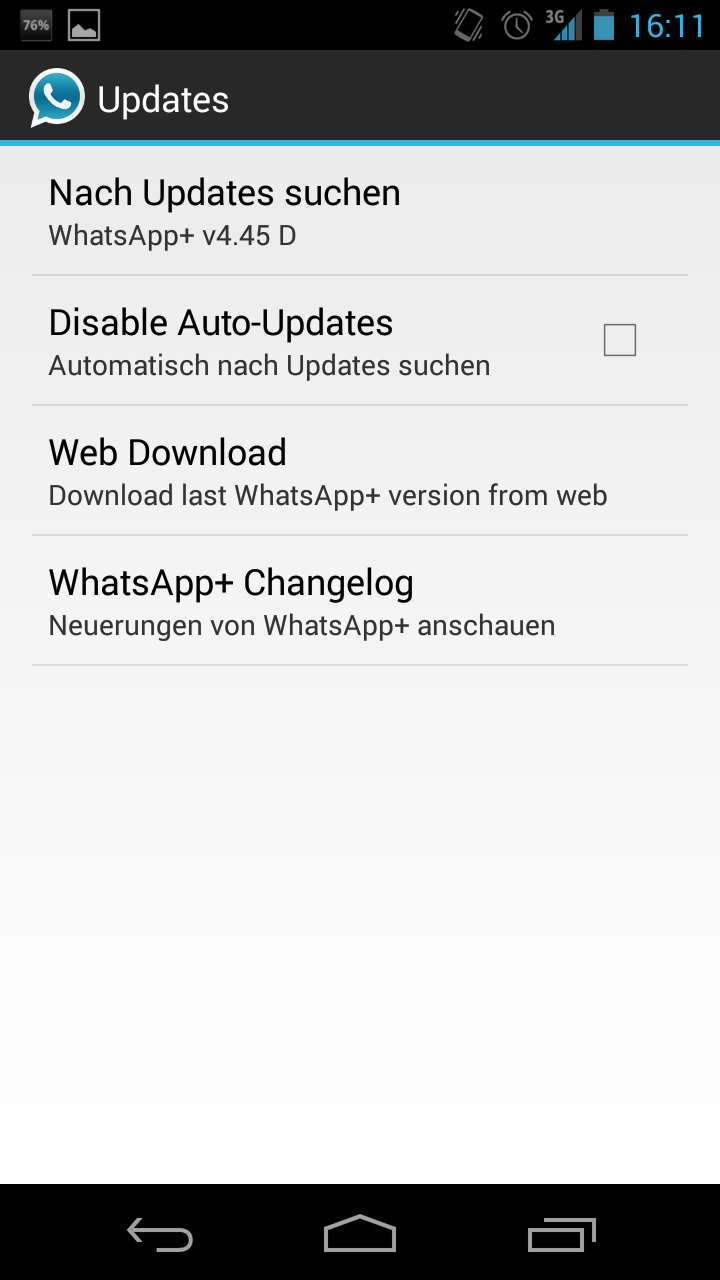Check the Disable Auto-Updates checkbox

(619, 341)
